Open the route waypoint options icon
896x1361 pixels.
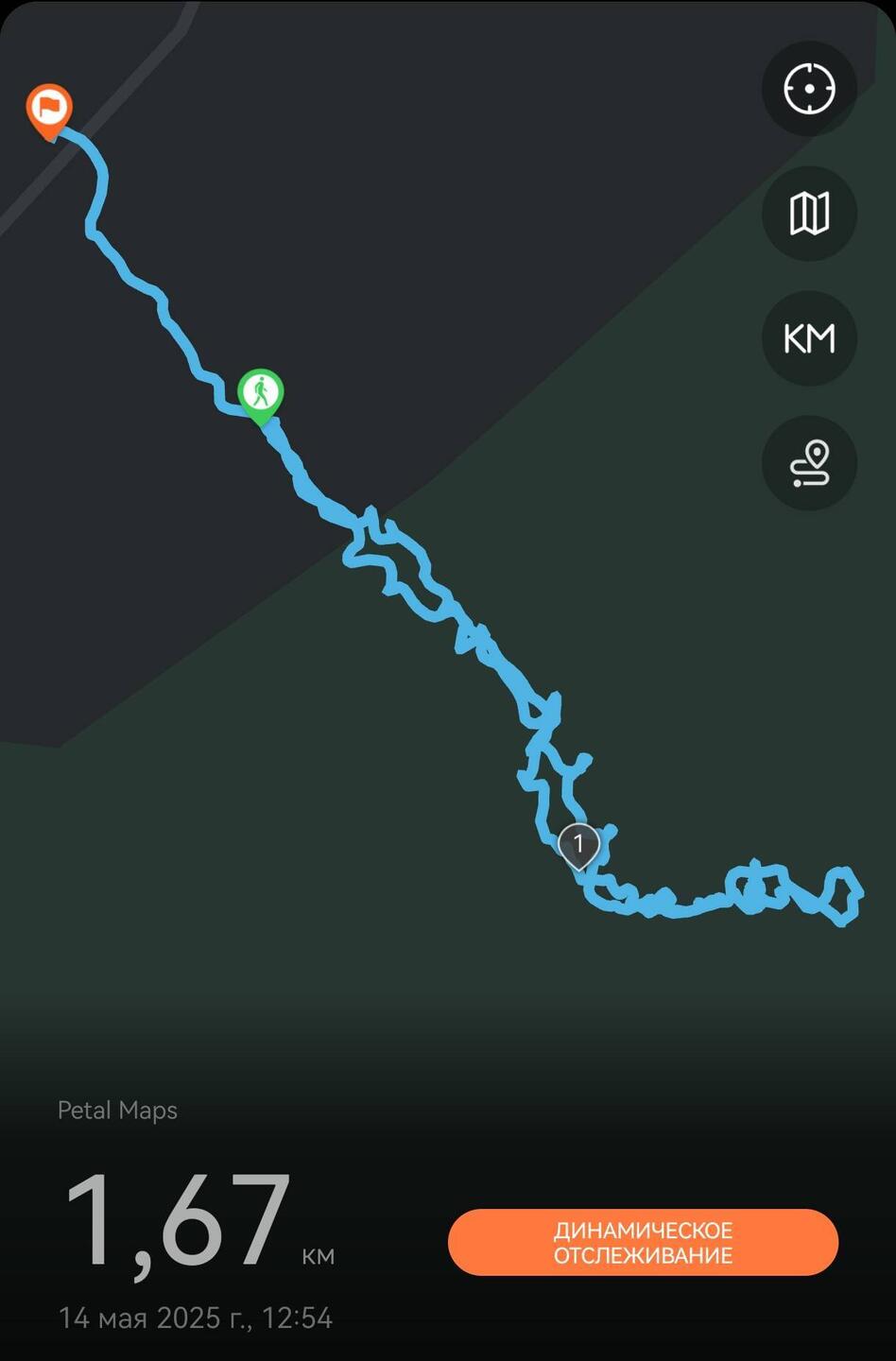pyautogui.click(x=809, y=463)
